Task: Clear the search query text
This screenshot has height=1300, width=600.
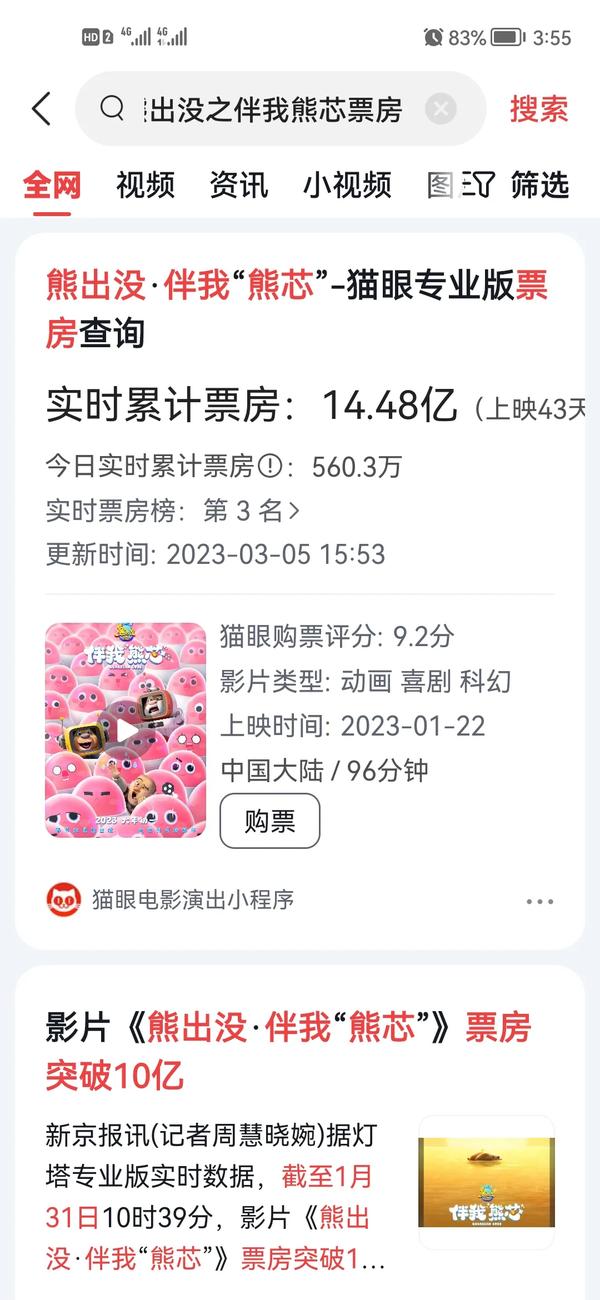Action: (x=440, y=109)
